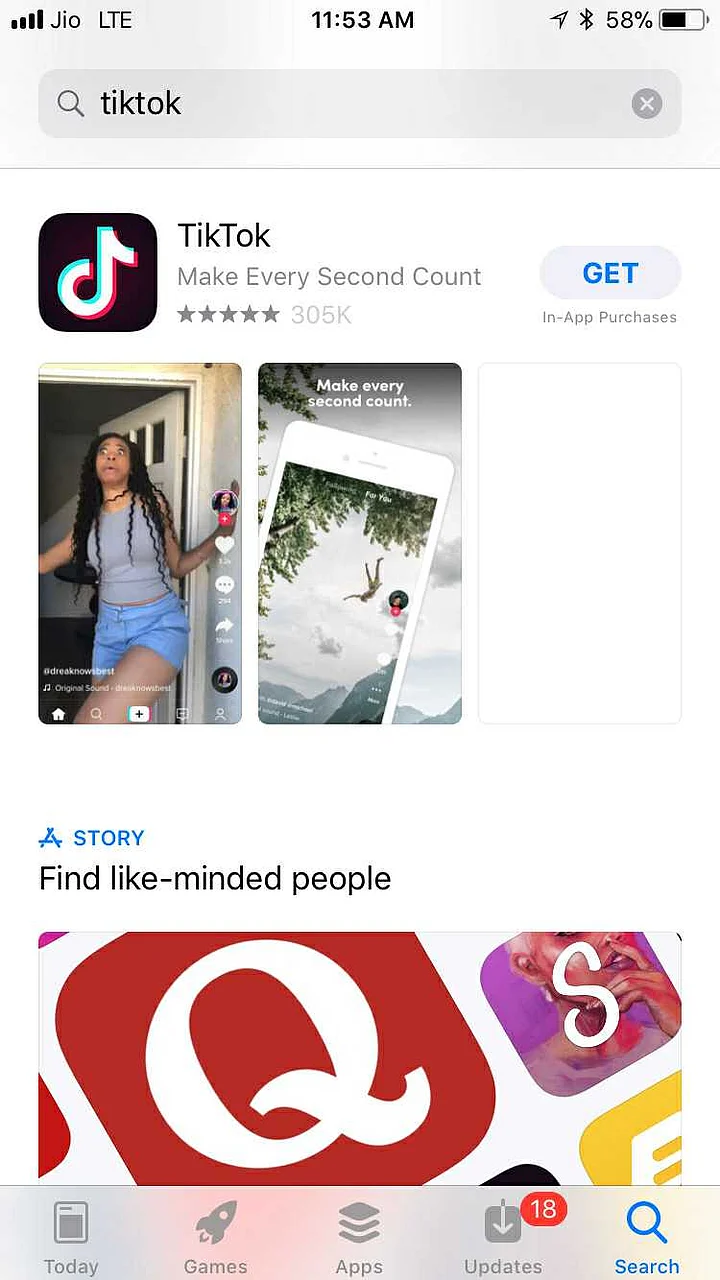Viewport: 720px width, 1280px height.
Task: View the first TikTok screenshot
Action: coord(140,543)
